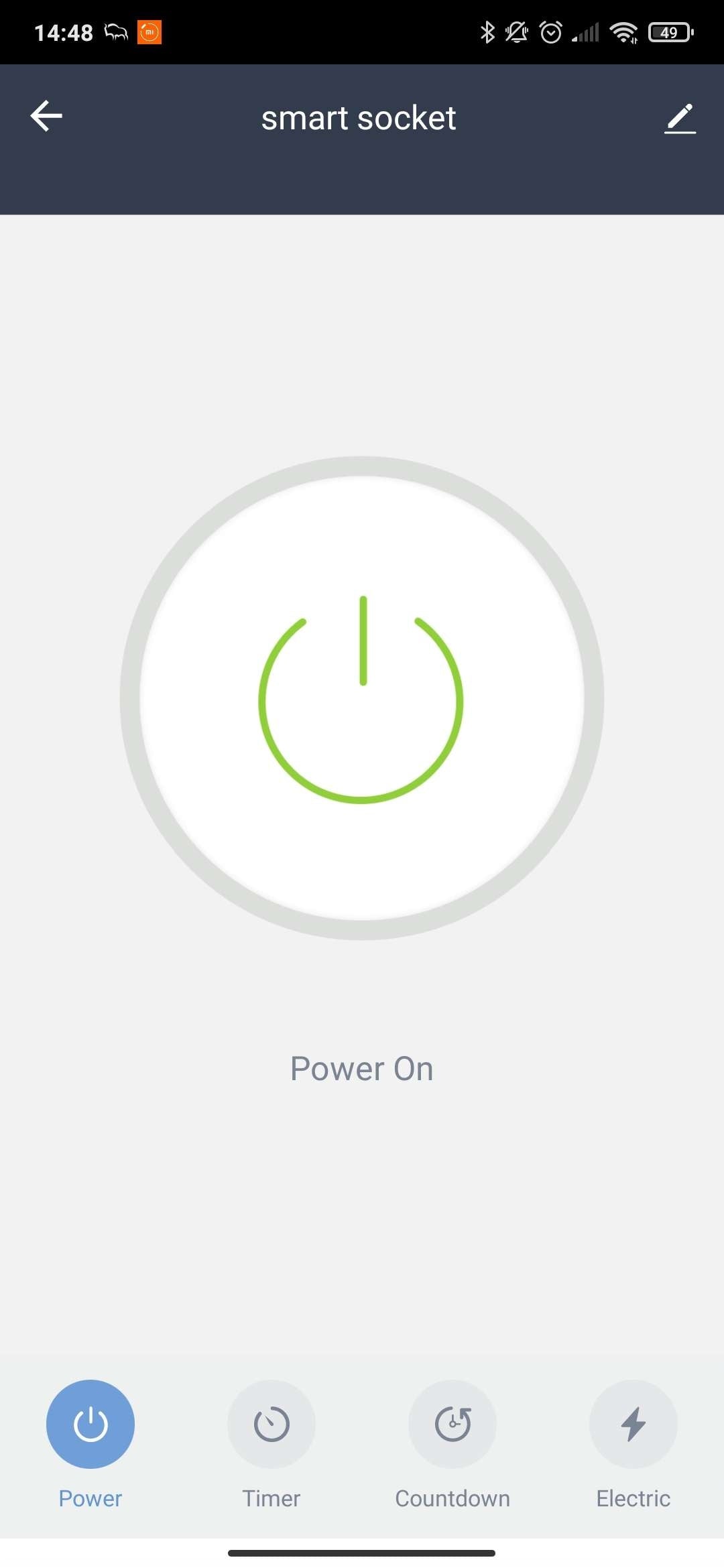Go back from the smart socket screen

(x=46, y=117)
